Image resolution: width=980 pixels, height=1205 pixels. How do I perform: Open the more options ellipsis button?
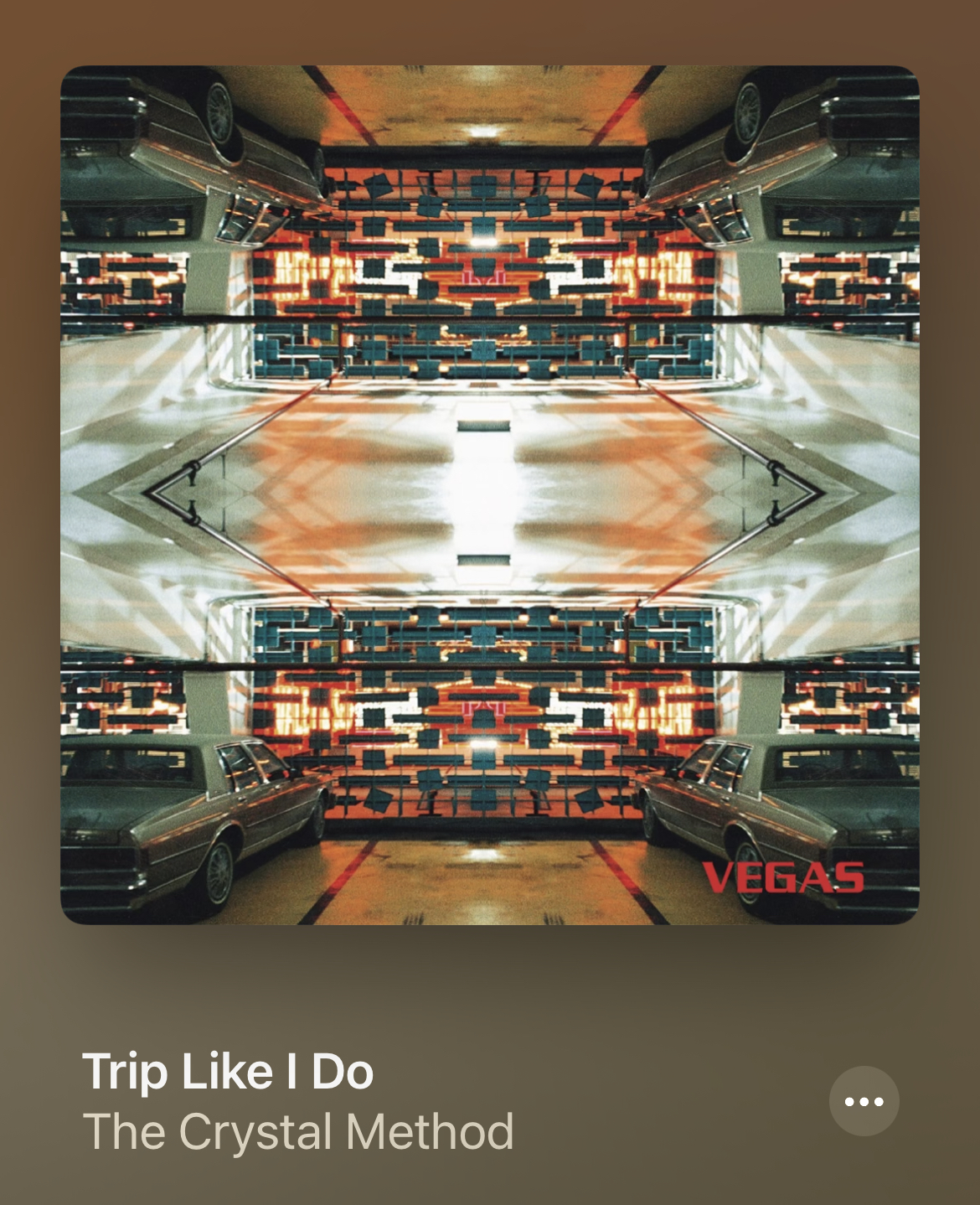click(864, 1101)
